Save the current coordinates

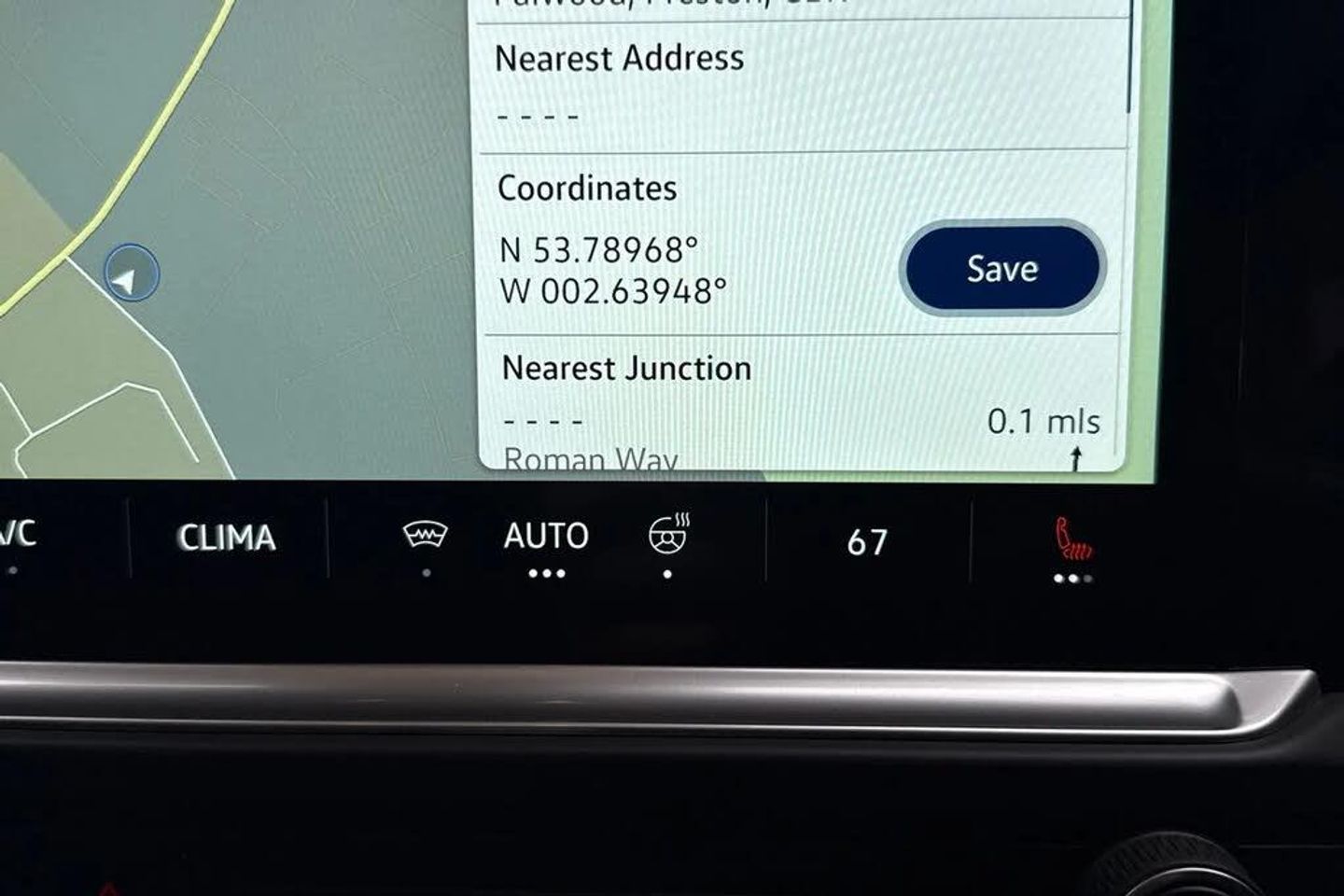tap(1002, 269)
